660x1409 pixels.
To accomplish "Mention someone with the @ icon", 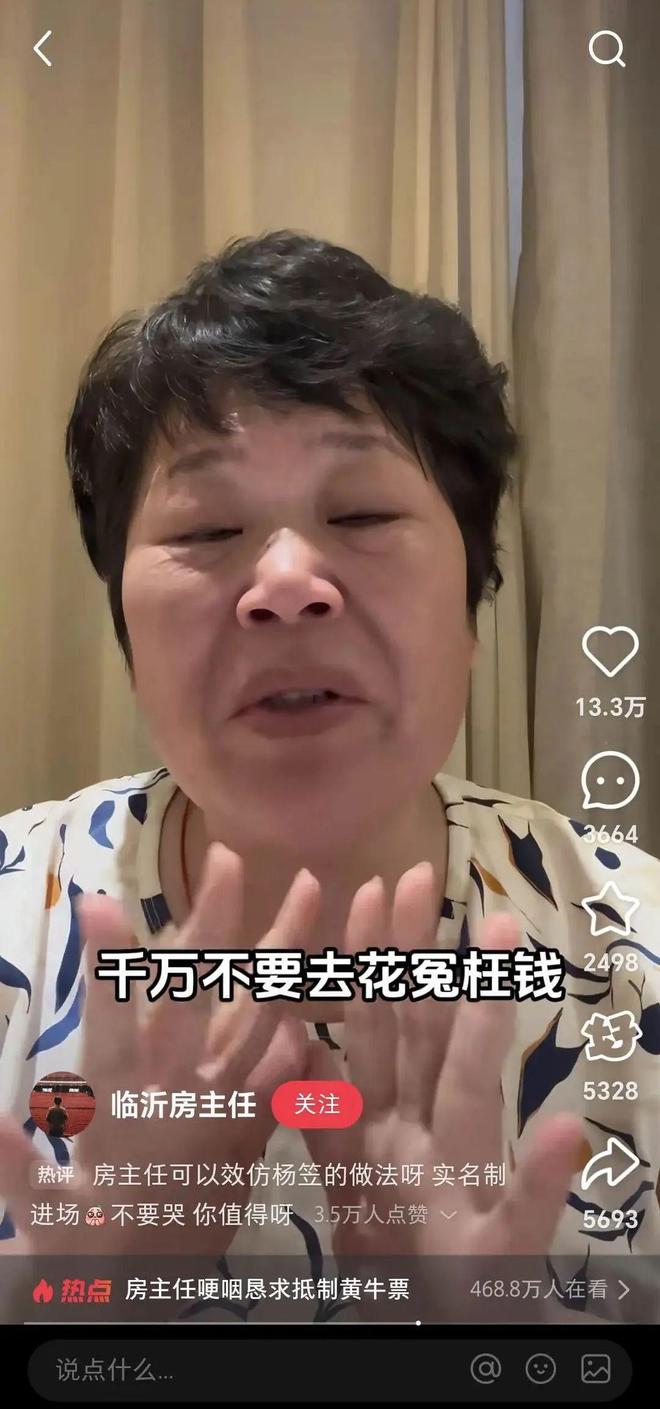I will 486,1369.
